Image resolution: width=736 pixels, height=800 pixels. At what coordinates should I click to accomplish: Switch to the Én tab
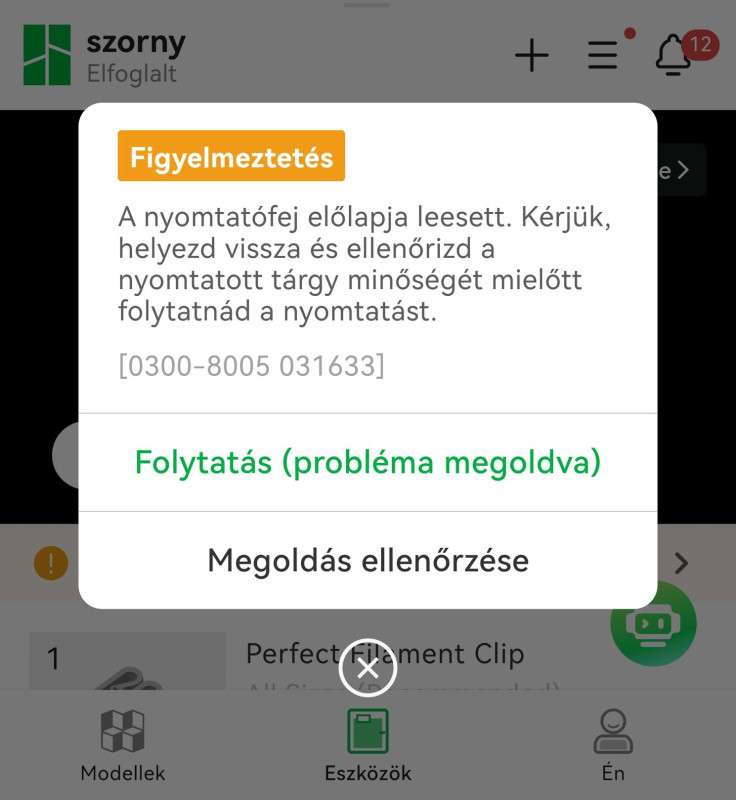coord(612,745)
